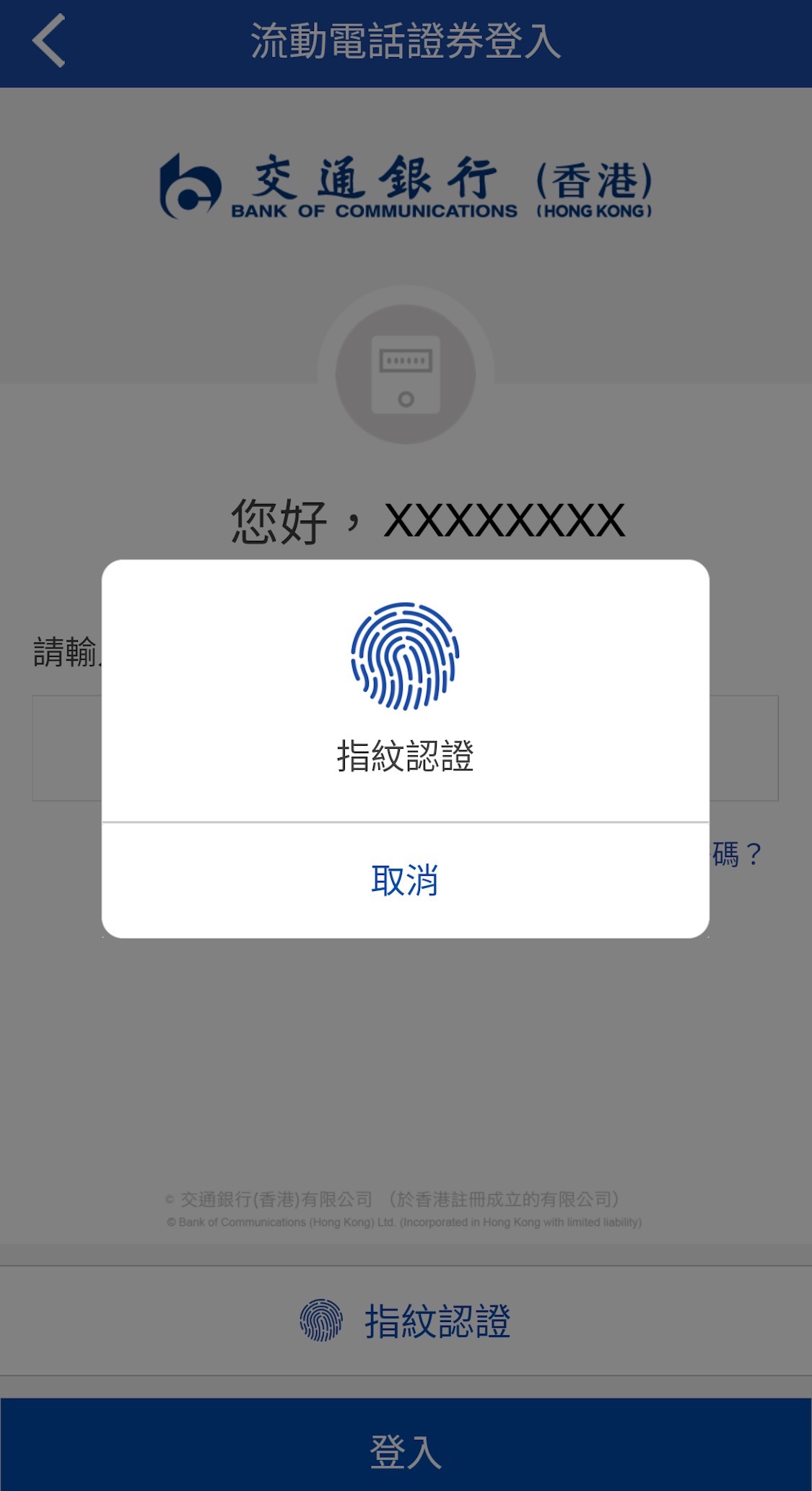812x1491 pixels.
Task: Tap the password input field
Action: point(743,748)
